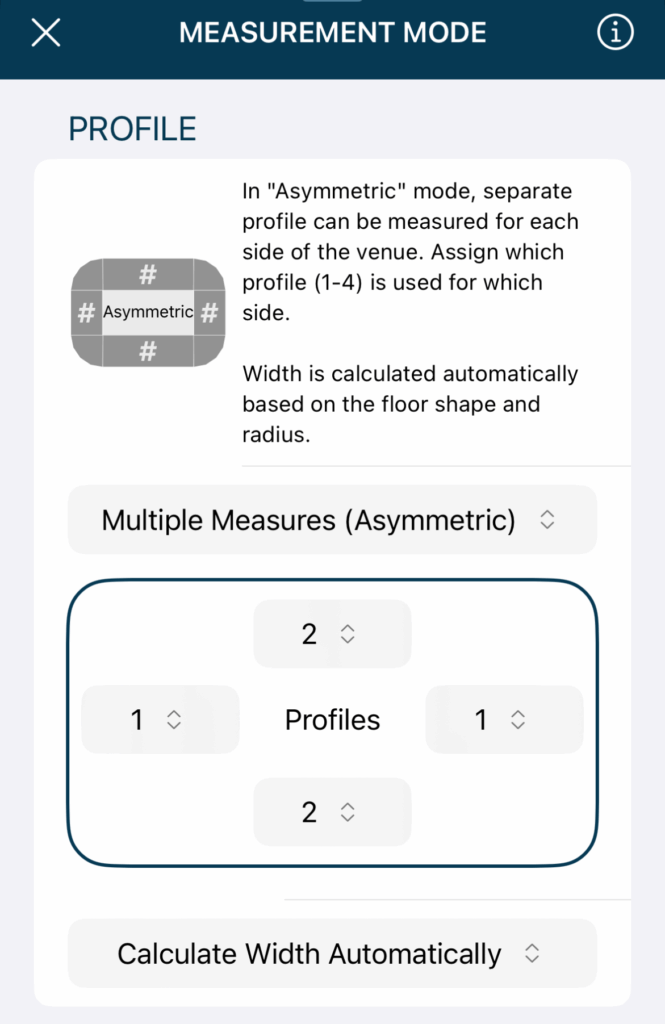Open the Calculate Width Automatically picker
The width and height of the screenshot is (665, 1024).
tap(332, 954)
